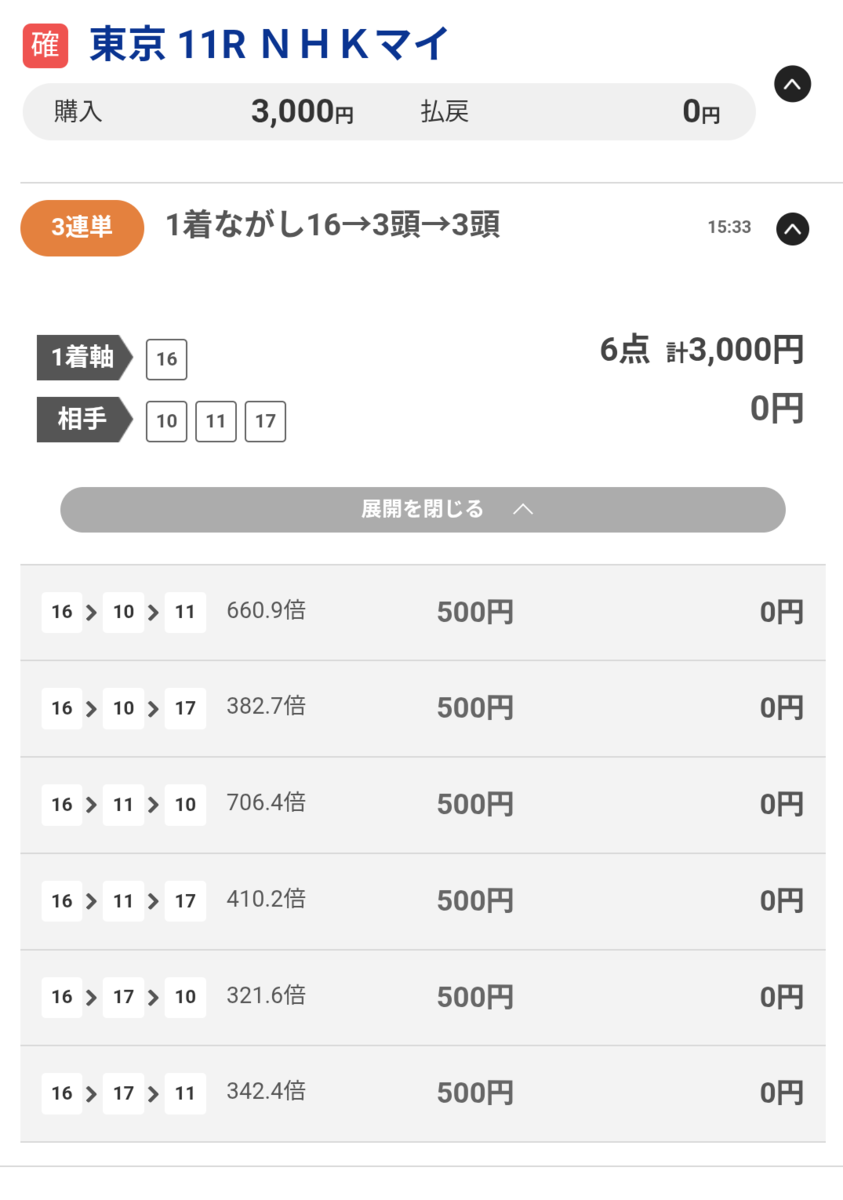The width and height of the screenshot is (843, 1200).
Task: Collapse the 東京 11R NHKマイ race section
Action: pyautogui.click(x=792, y=85)
